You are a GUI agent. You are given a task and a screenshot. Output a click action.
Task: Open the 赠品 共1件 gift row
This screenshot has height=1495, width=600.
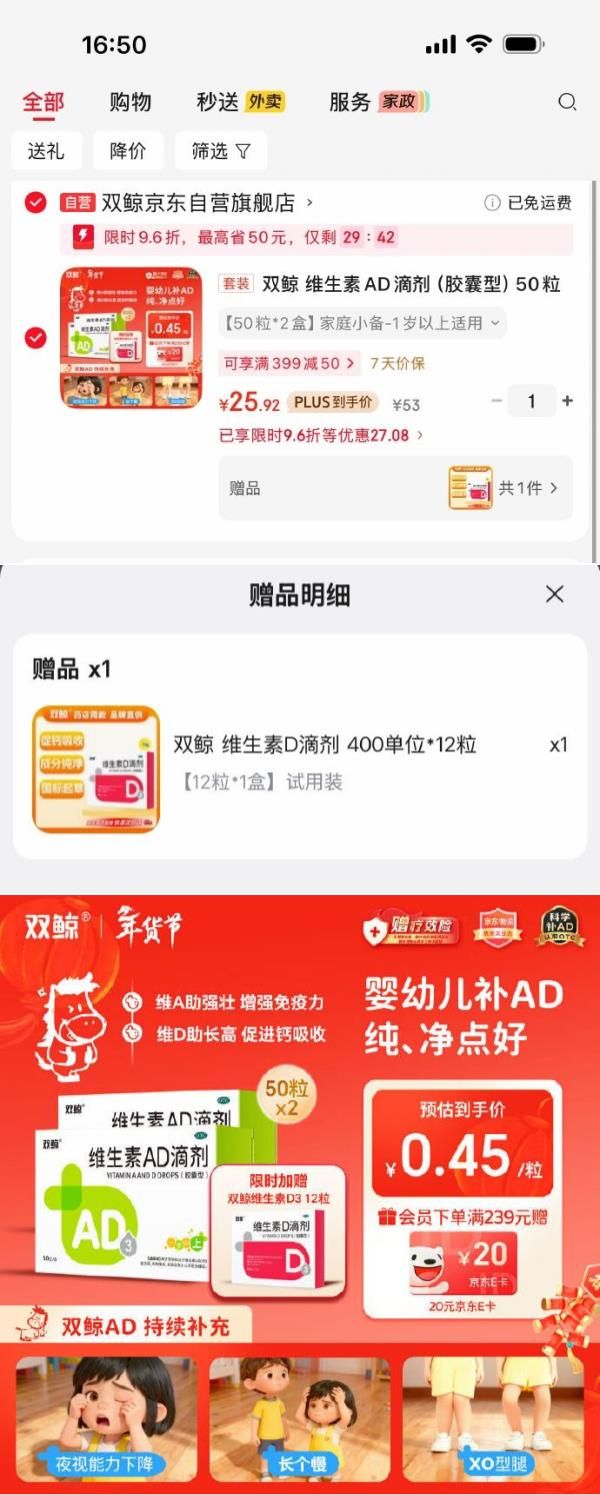click(396, 488)
